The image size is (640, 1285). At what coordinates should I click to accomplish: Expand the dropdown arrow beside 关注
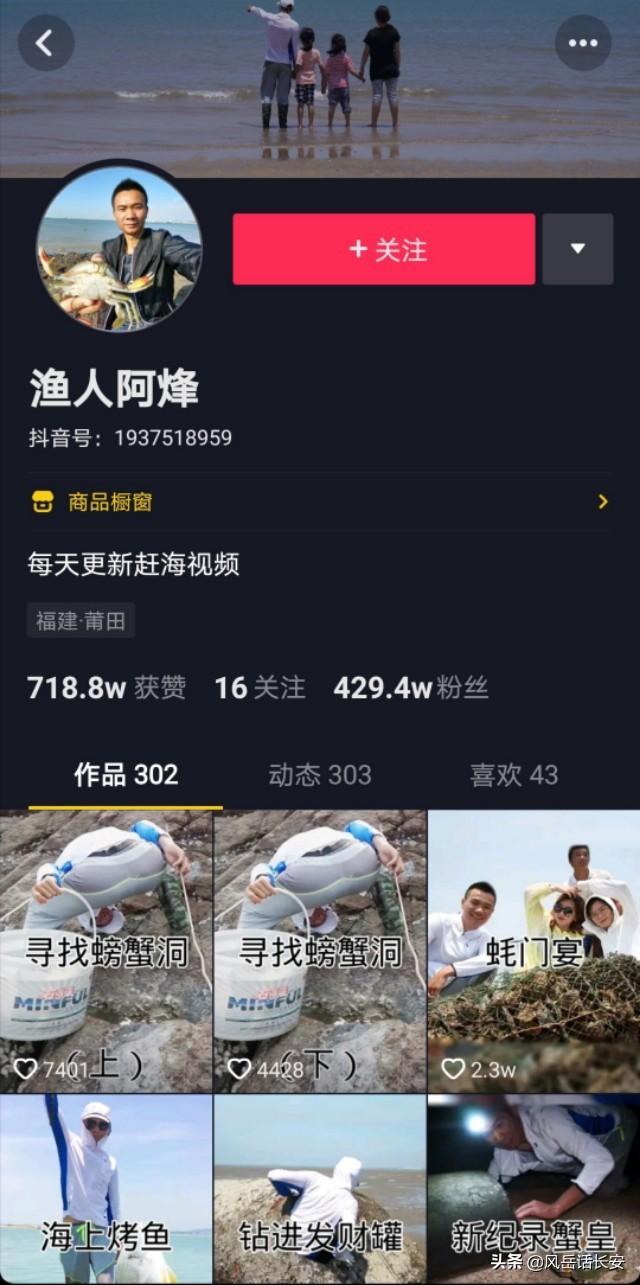577,249
